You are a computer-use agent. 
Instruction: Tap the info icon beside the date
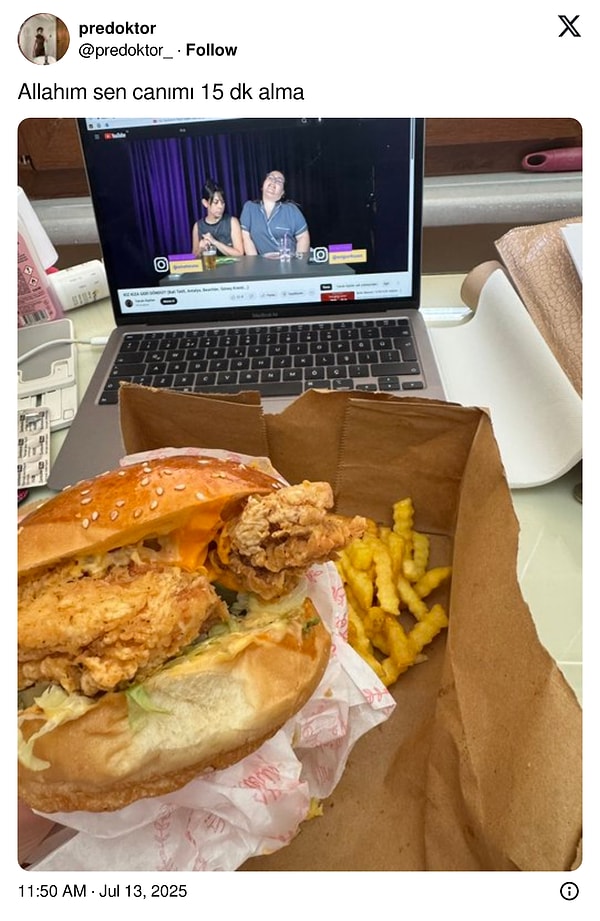pyautogui.click(x=569, y=891)
